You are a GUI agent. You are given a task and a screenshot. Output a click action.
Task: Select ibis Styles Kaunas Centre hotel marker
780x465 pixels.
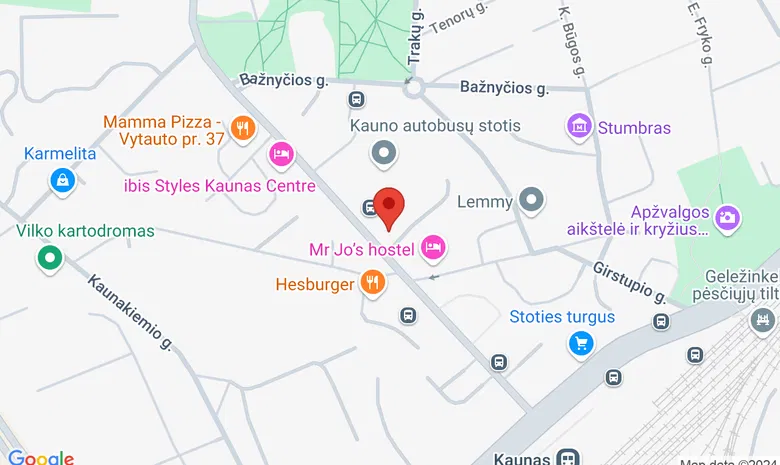(280, 154)
